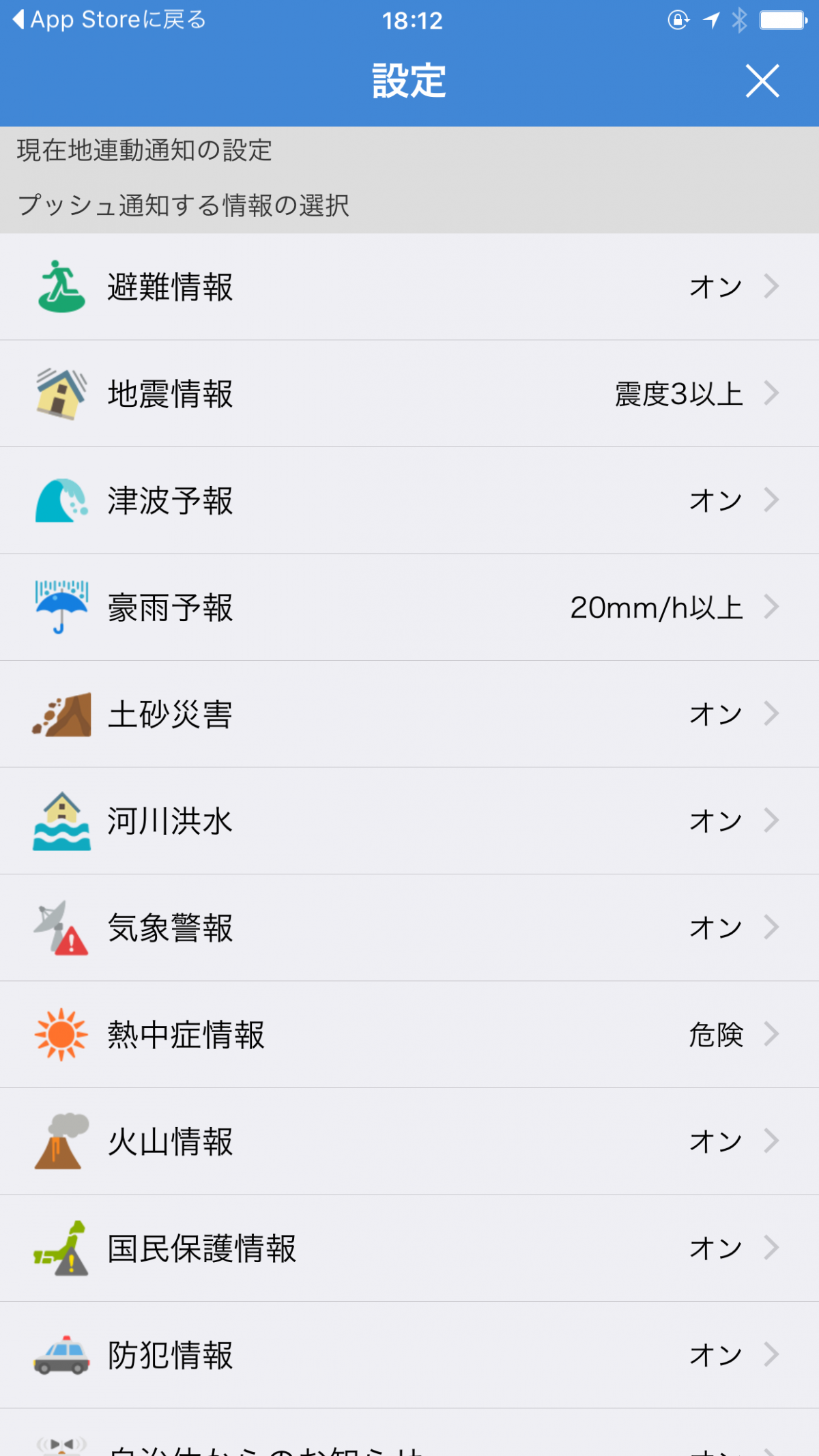Open 気象警報 notification settings

[409, 928]
